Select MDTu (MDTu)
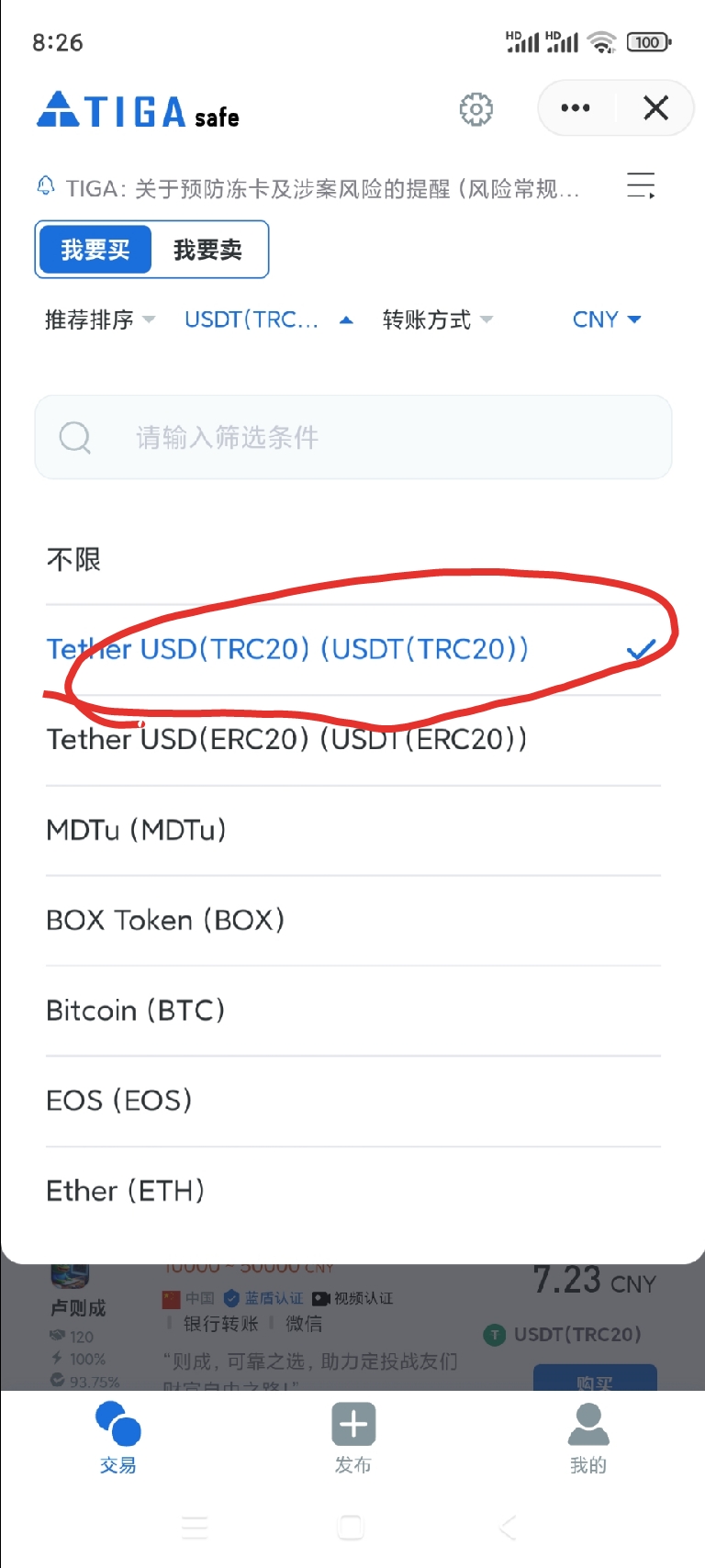The image size is (705, 1568). tap(136, 830)
